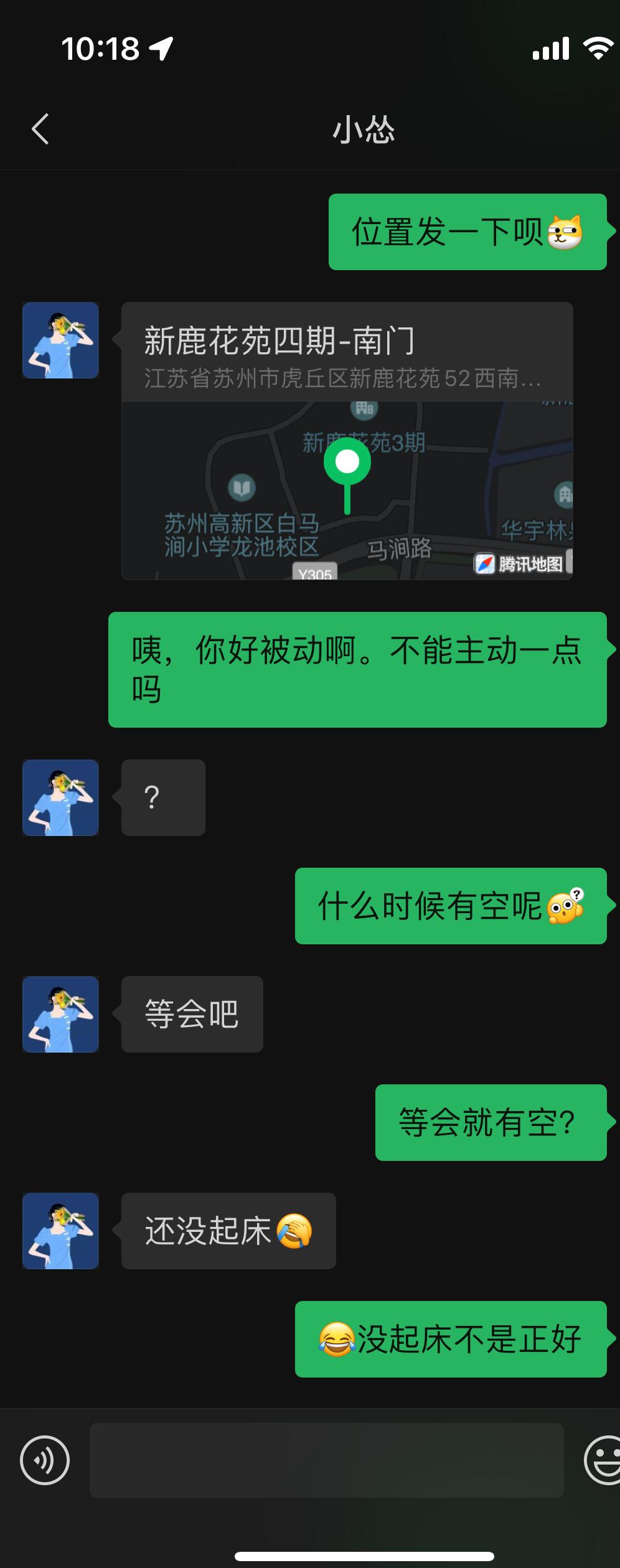This screenshot has width=620, height=1568.
Task: Tap the cellular signal bars indicator
Action: pyautogui.click(x=551, y=51)
